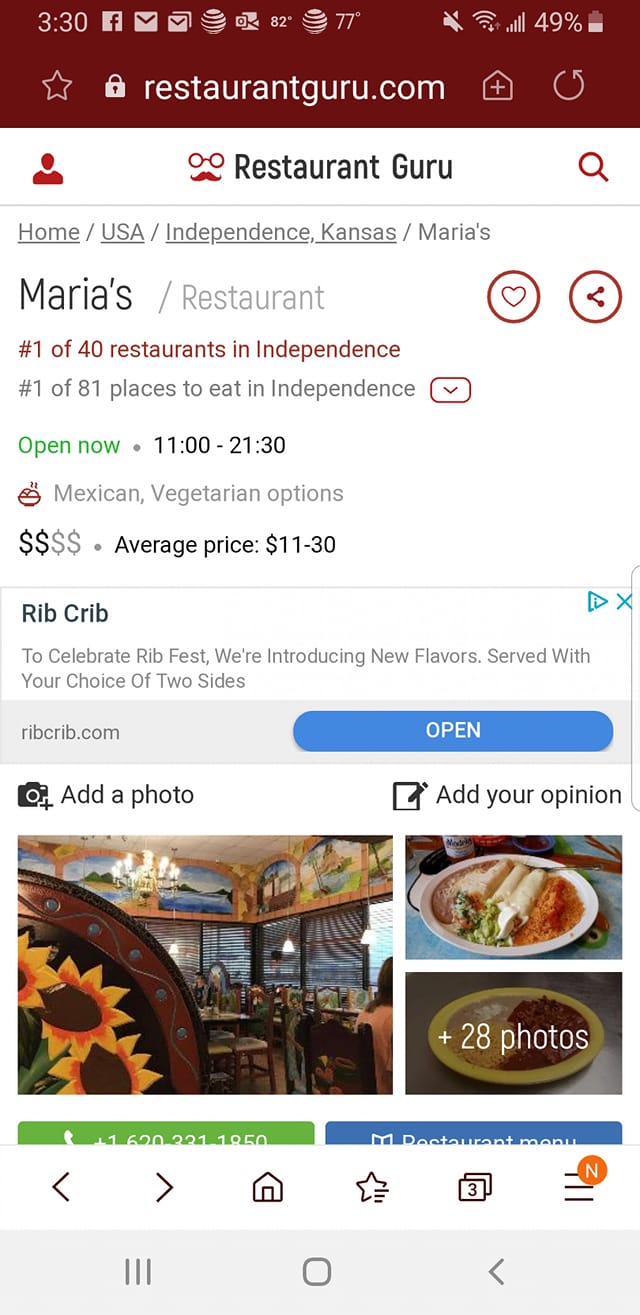
Task: Add your opinion about Maria's
Action: click(x=508, y=795)
